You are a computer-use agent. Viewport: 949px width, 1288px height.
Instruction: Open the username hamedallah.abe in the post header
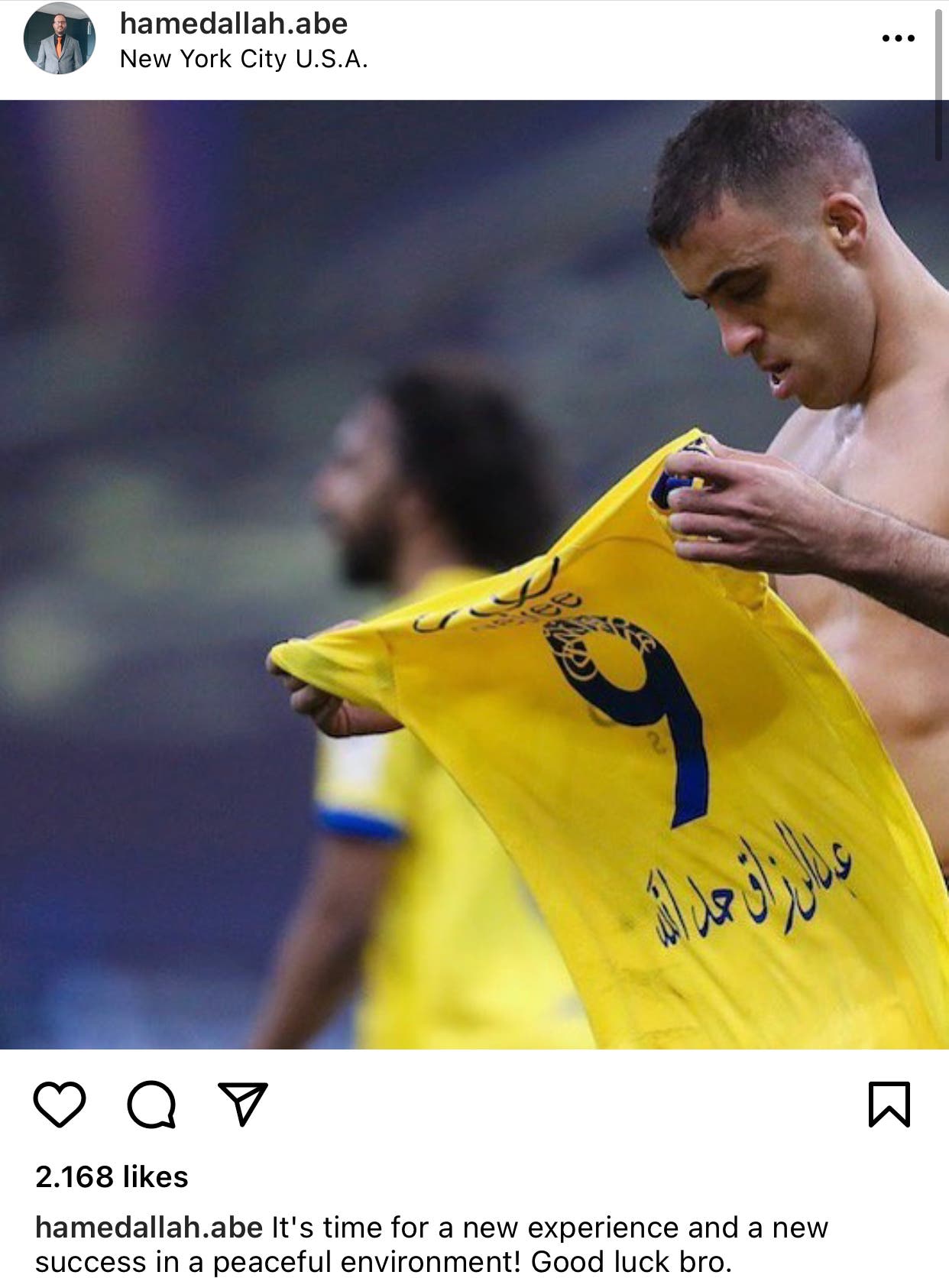233,24
